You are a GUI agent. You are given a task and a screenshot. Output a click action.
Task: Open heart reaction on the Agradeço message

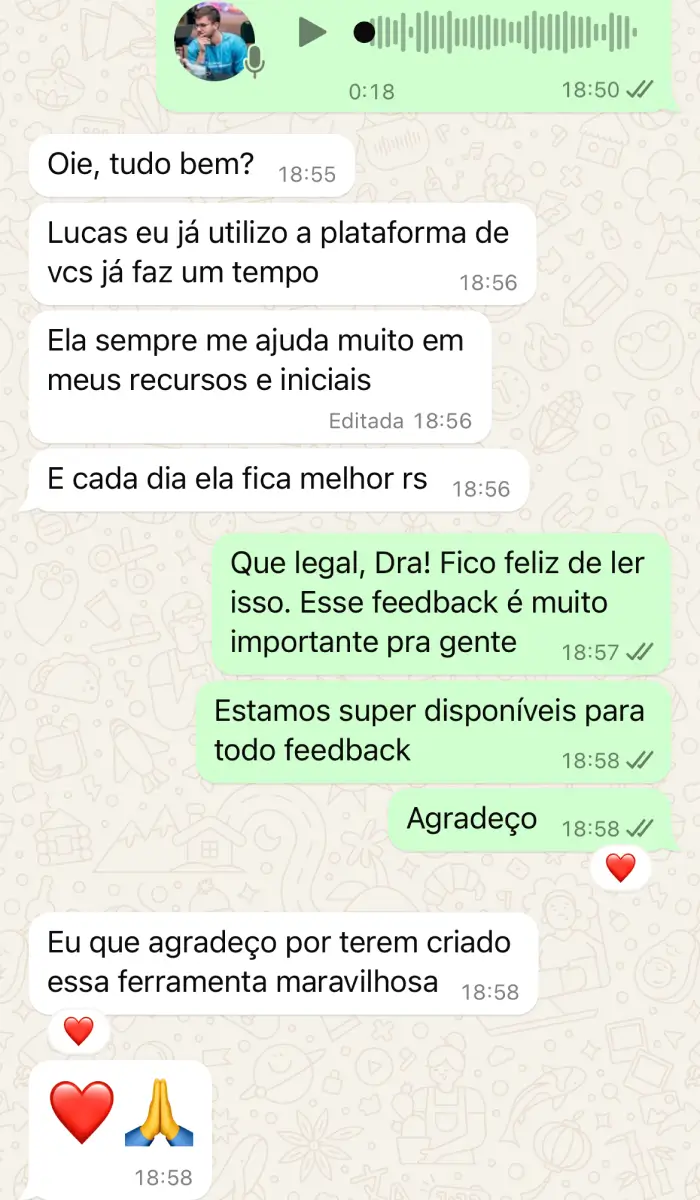coord(620,867)
